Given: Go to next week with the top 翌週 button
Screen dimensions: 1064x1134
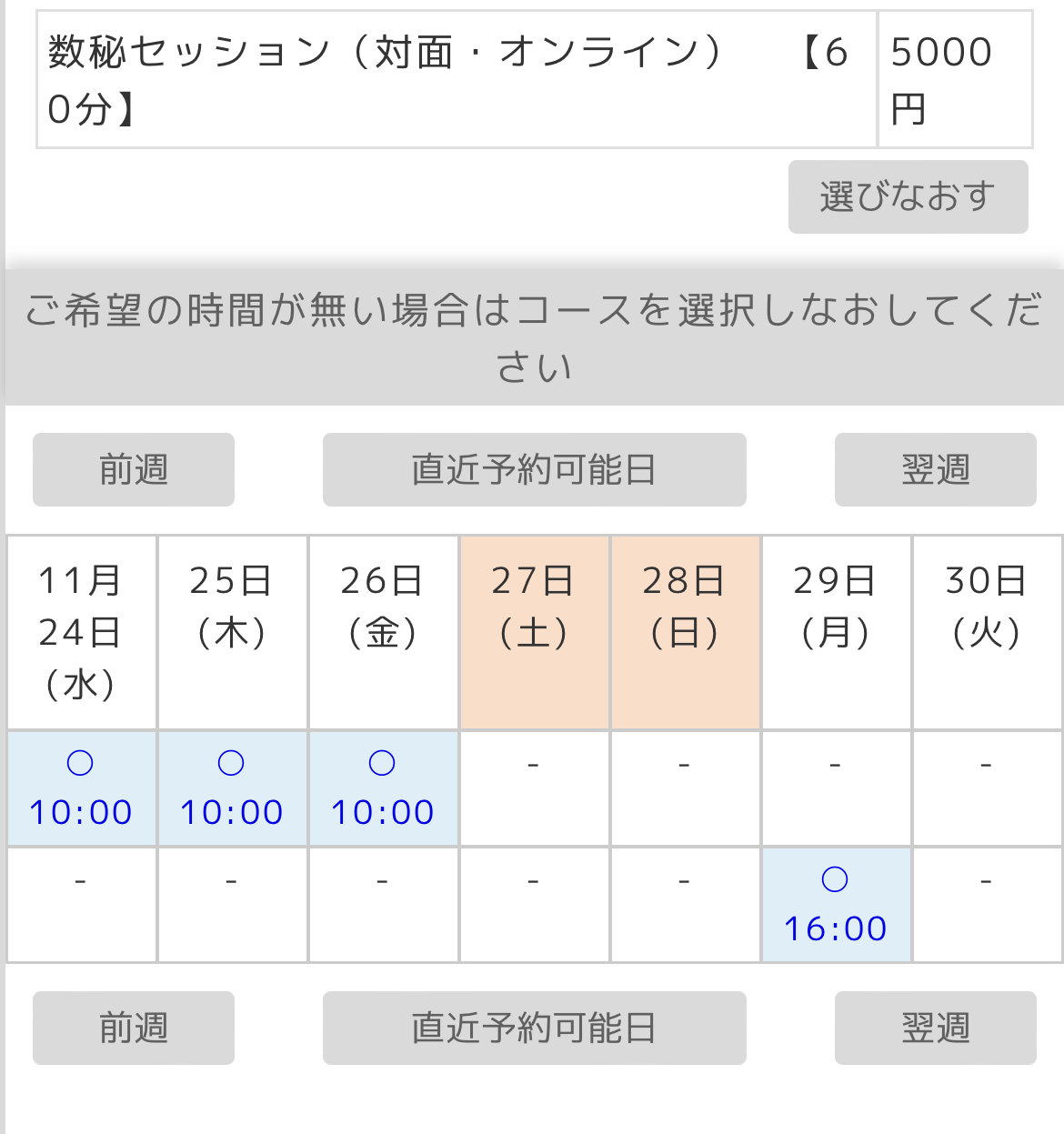Looking at the screenshot, I should pos(935,469).
